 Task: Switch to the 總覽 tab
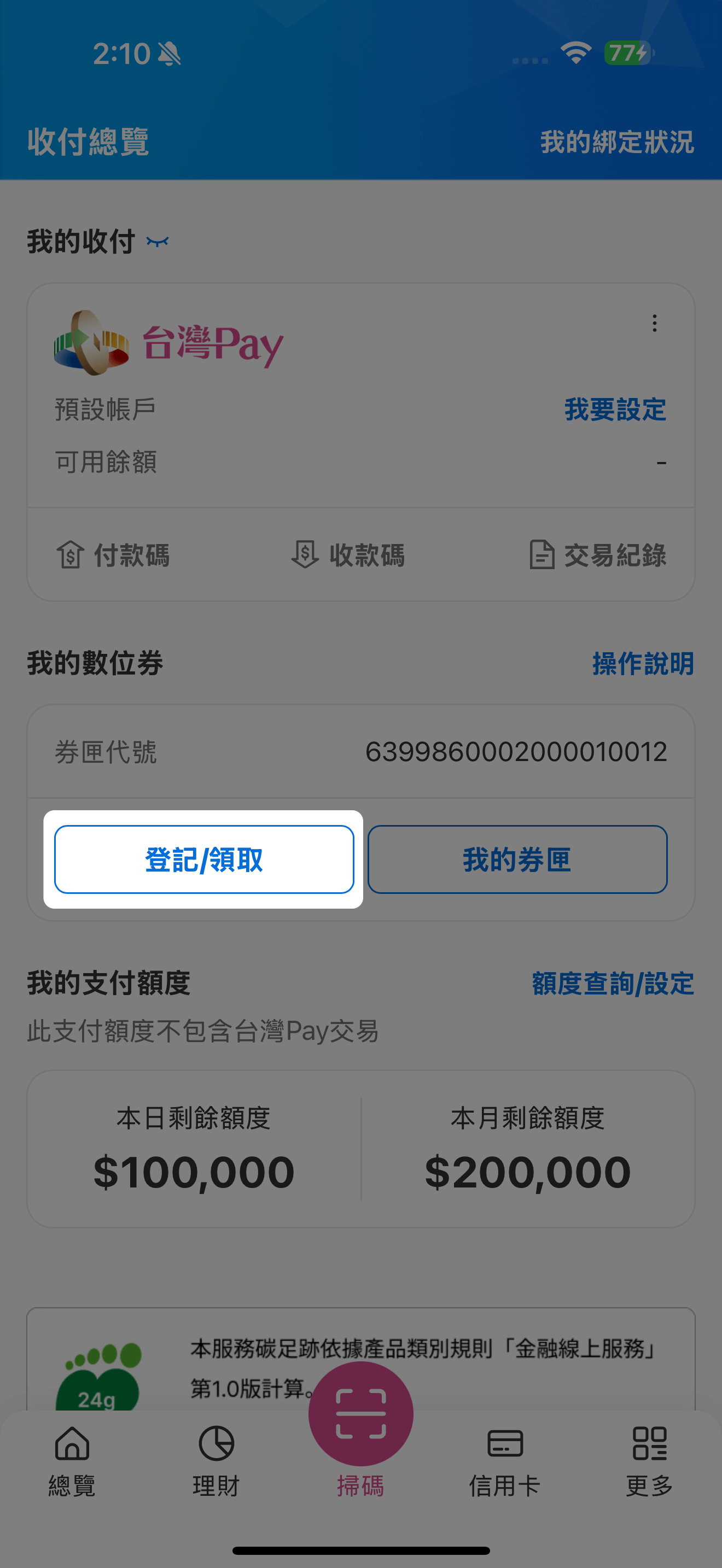tap(72, 1460)
